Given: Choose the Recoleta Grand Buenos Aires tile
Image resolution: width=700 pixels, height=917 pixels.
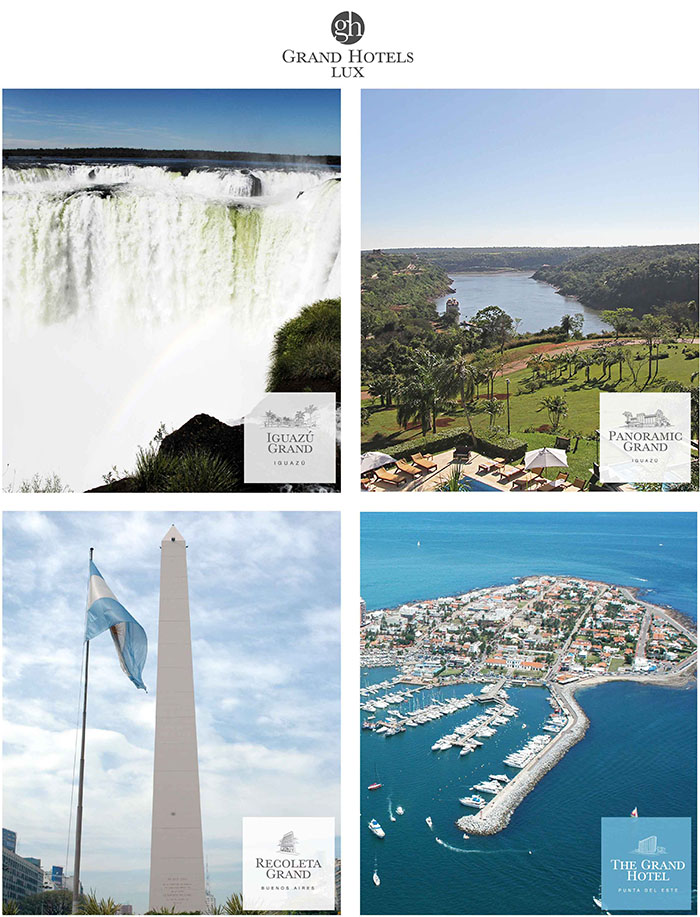Looking at the screenshot, I should (x=171, y=713).
